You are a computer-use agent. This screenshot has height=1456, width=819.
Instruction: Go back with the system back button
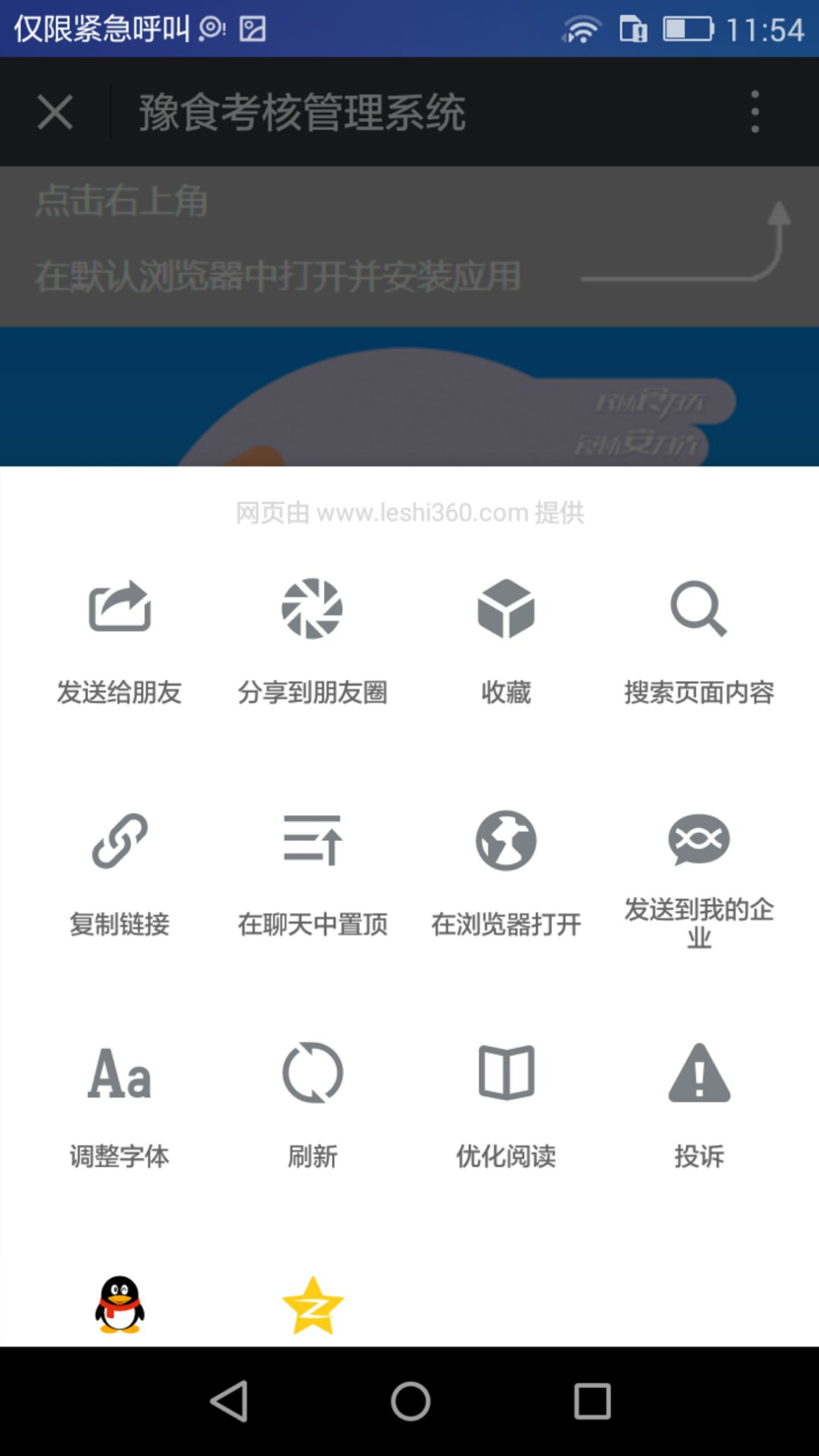[x=229, y=1401]
